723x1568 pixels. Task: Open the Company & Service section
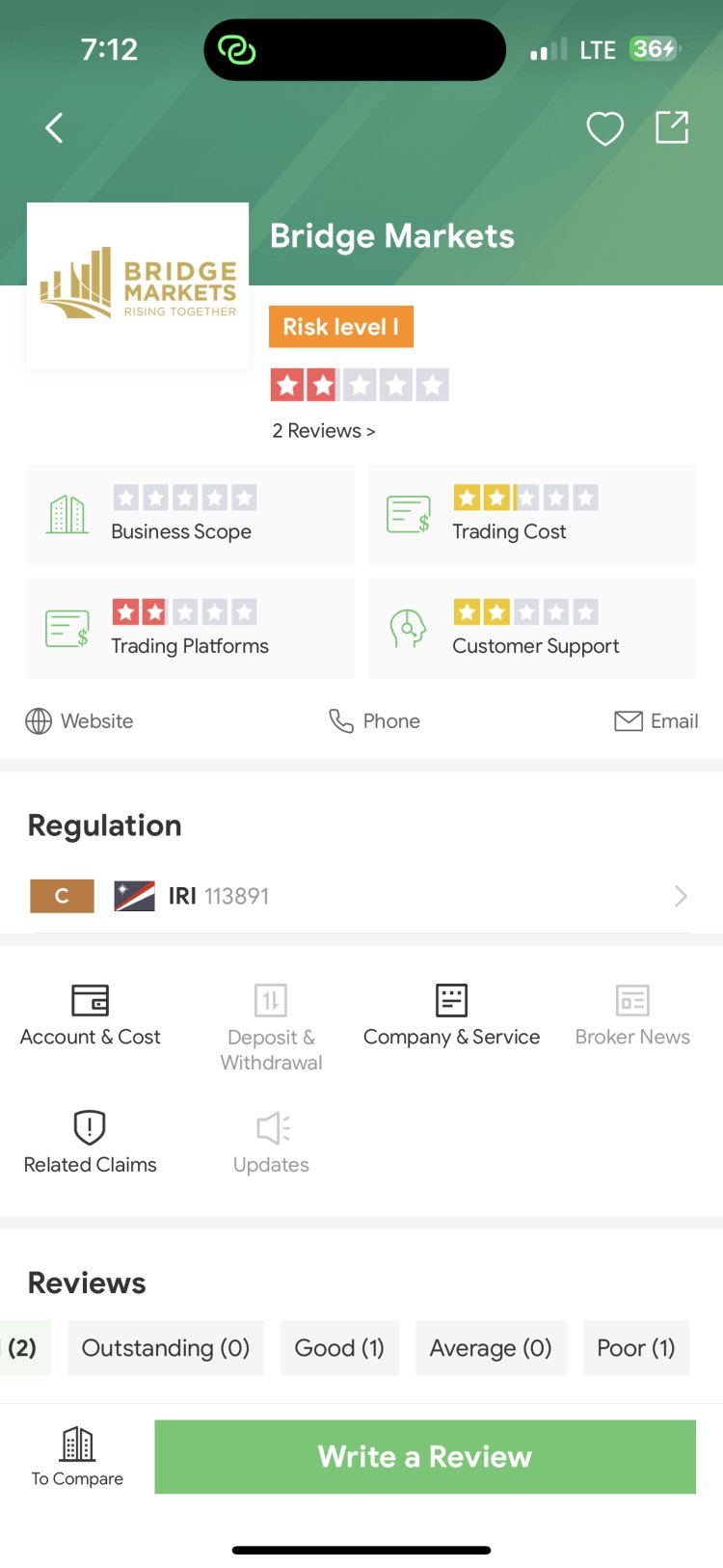click(x=450, y=1017)
